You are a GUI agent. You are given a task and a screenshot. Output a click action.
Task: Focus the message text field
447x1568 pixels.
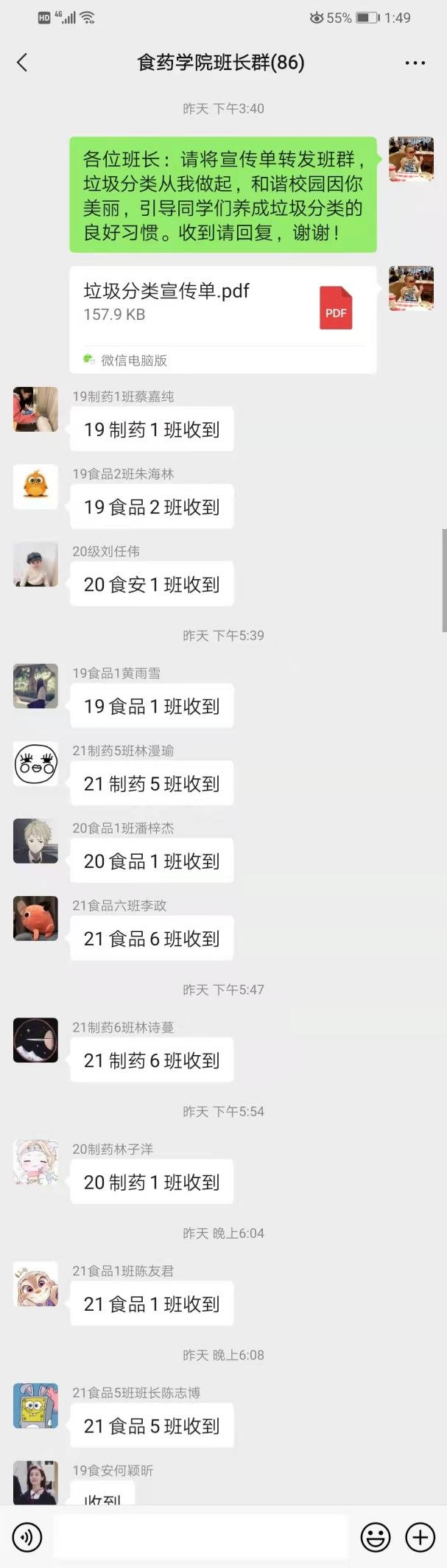pos(200,1537)
